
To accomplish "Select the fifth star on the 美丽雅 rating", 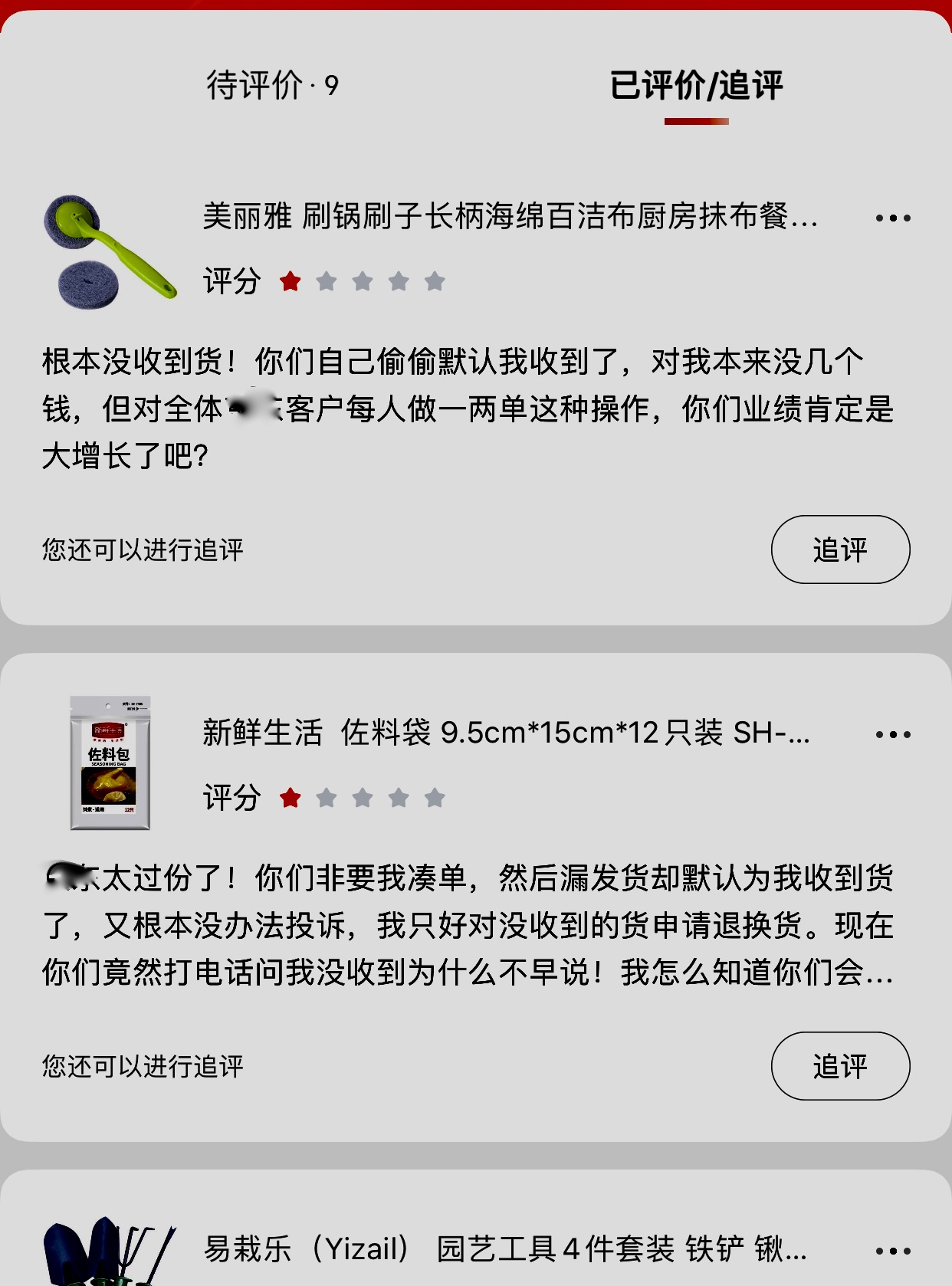I will pos(435,280).
